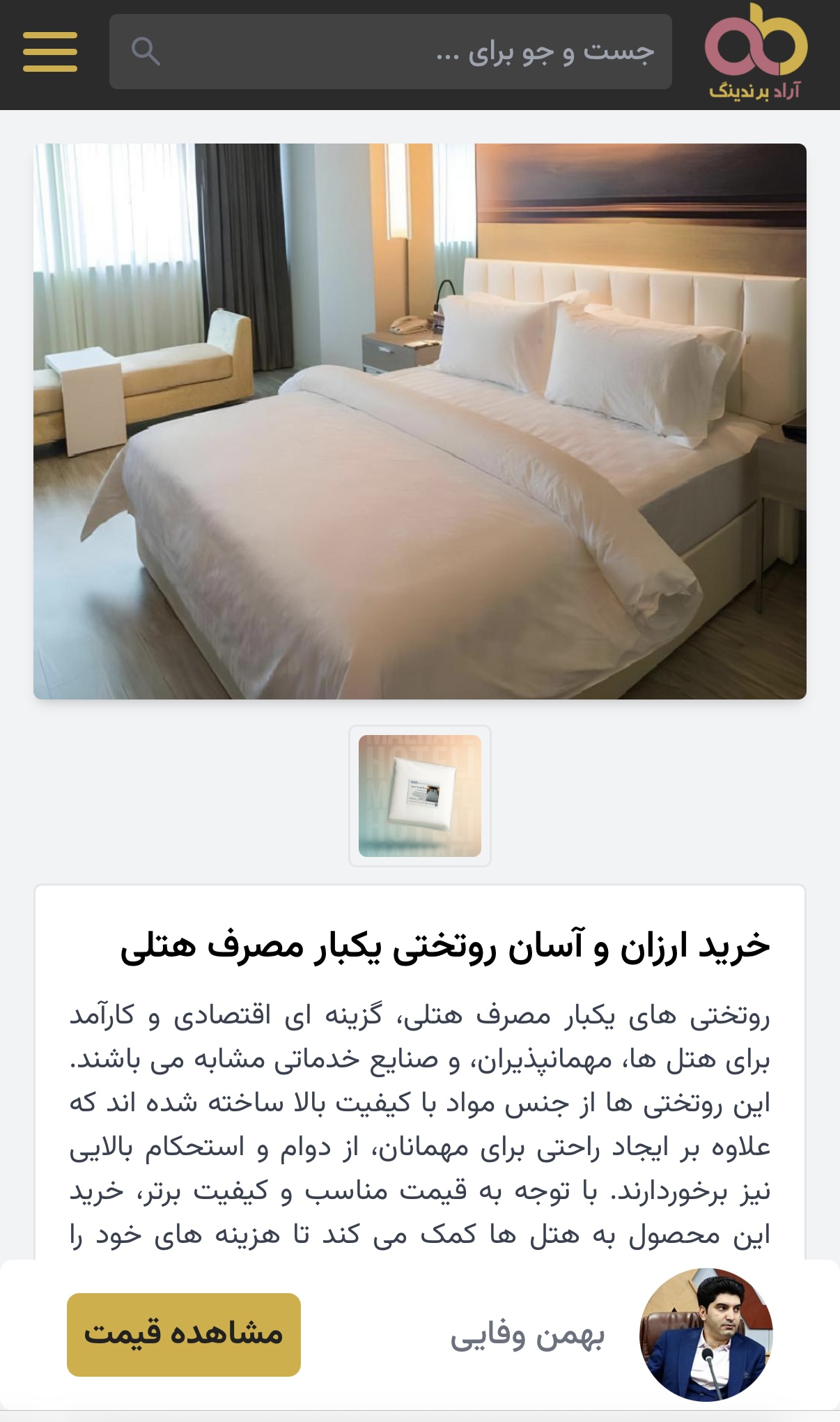The height and width of the screenshot is (1422, 840).
Task: Open the main hotel bed product image
Action: [x=420, y=421]
